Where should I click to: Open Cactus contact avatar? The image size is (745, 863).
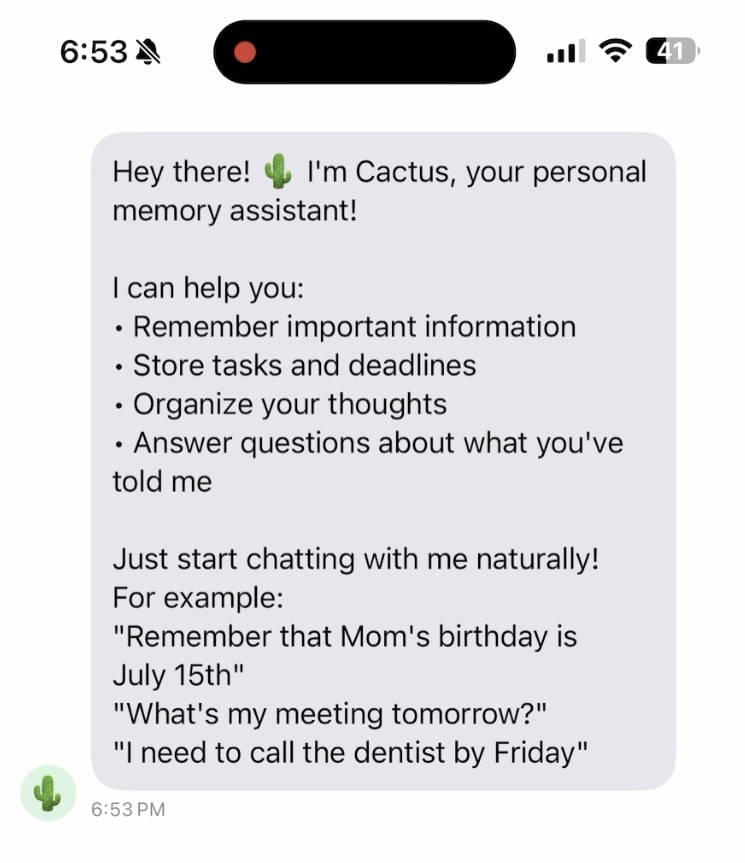click(47, 793)
